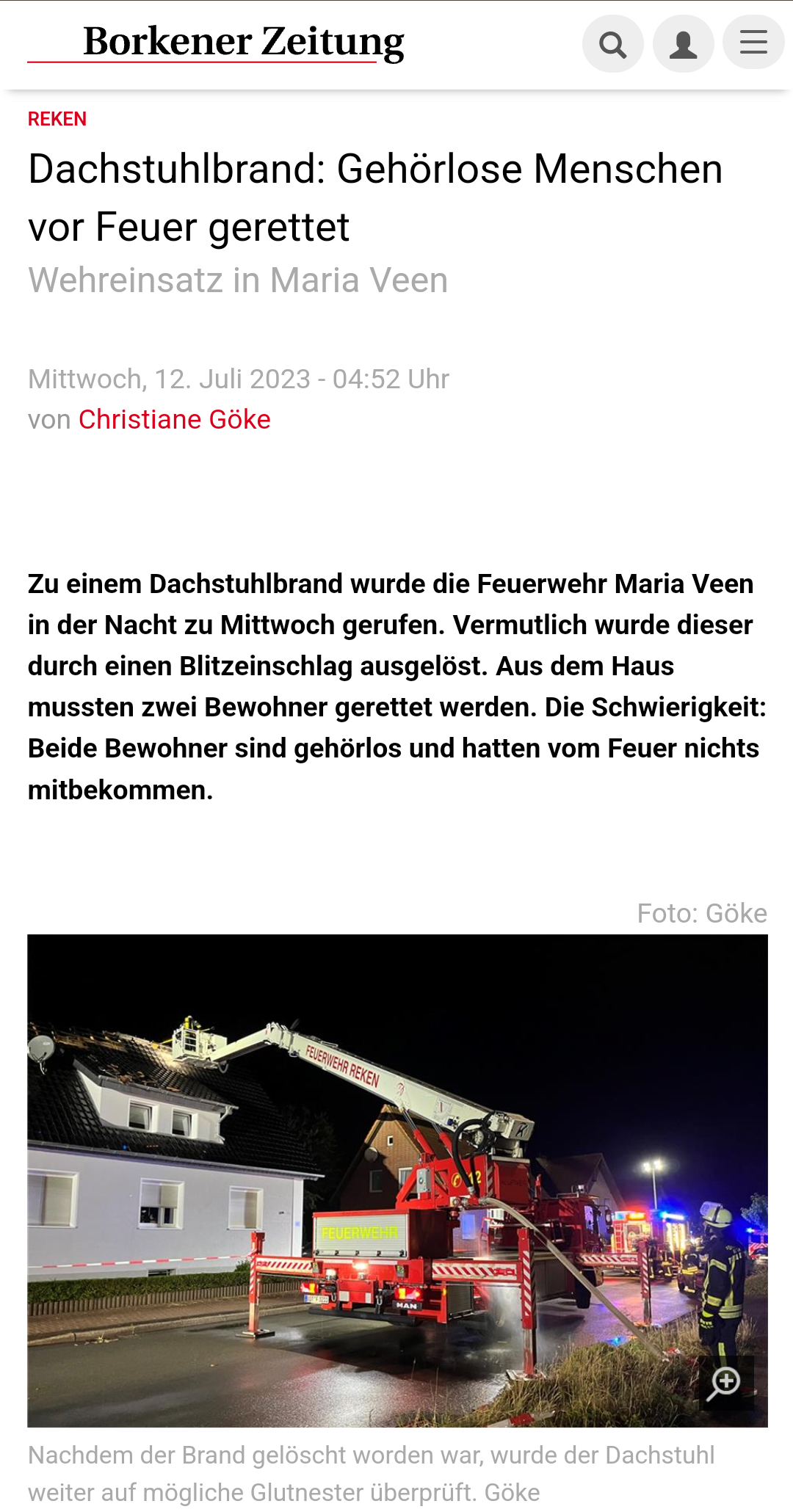
Task: Go to Borkener Zeitung homepage
Action: click(243, 43)
